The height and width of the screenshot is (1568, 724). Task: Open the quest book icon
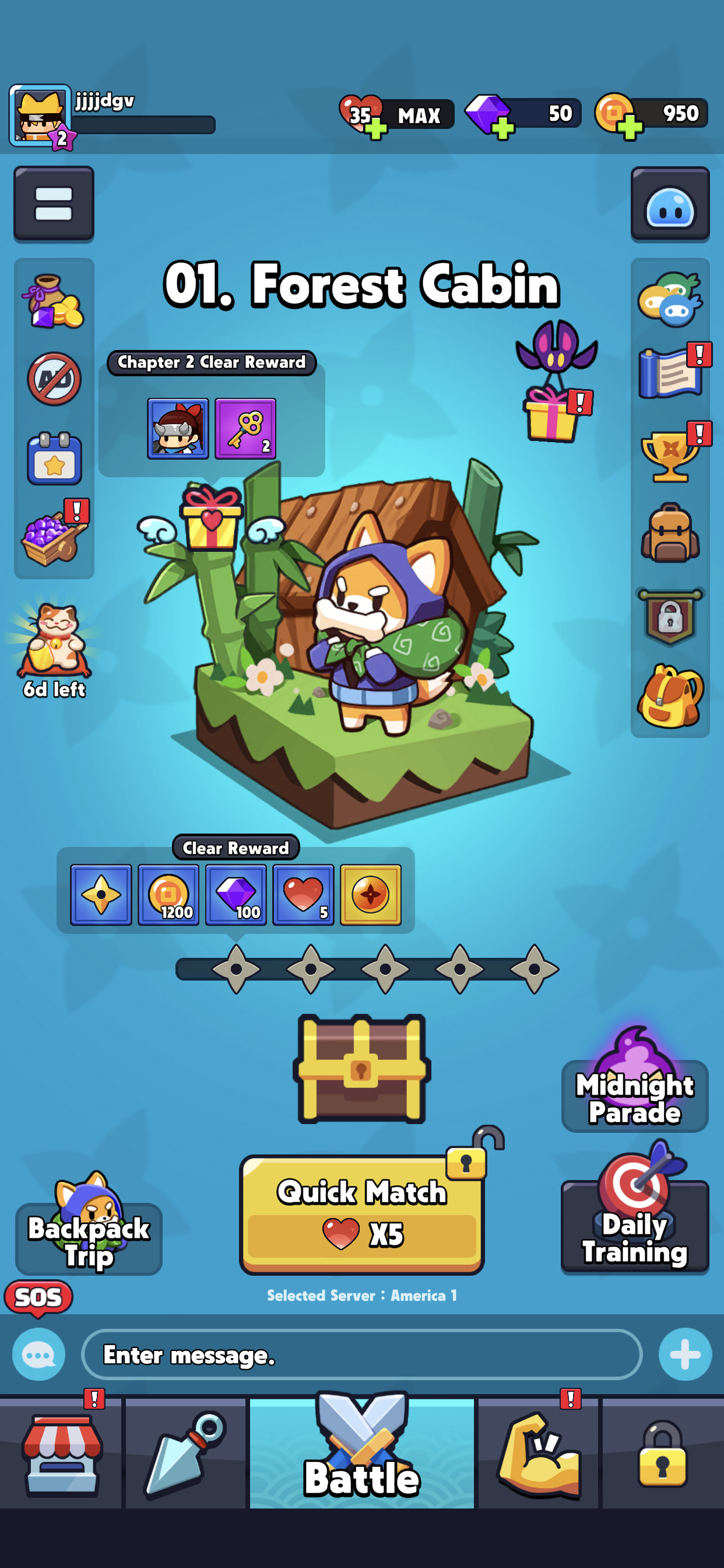pos(670,373)
